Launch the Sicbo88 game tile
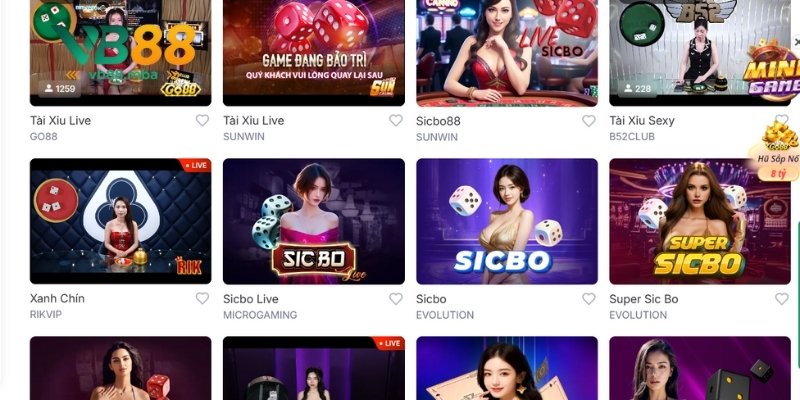This screenshot has height=400, width=800. [x=506, y=55]
